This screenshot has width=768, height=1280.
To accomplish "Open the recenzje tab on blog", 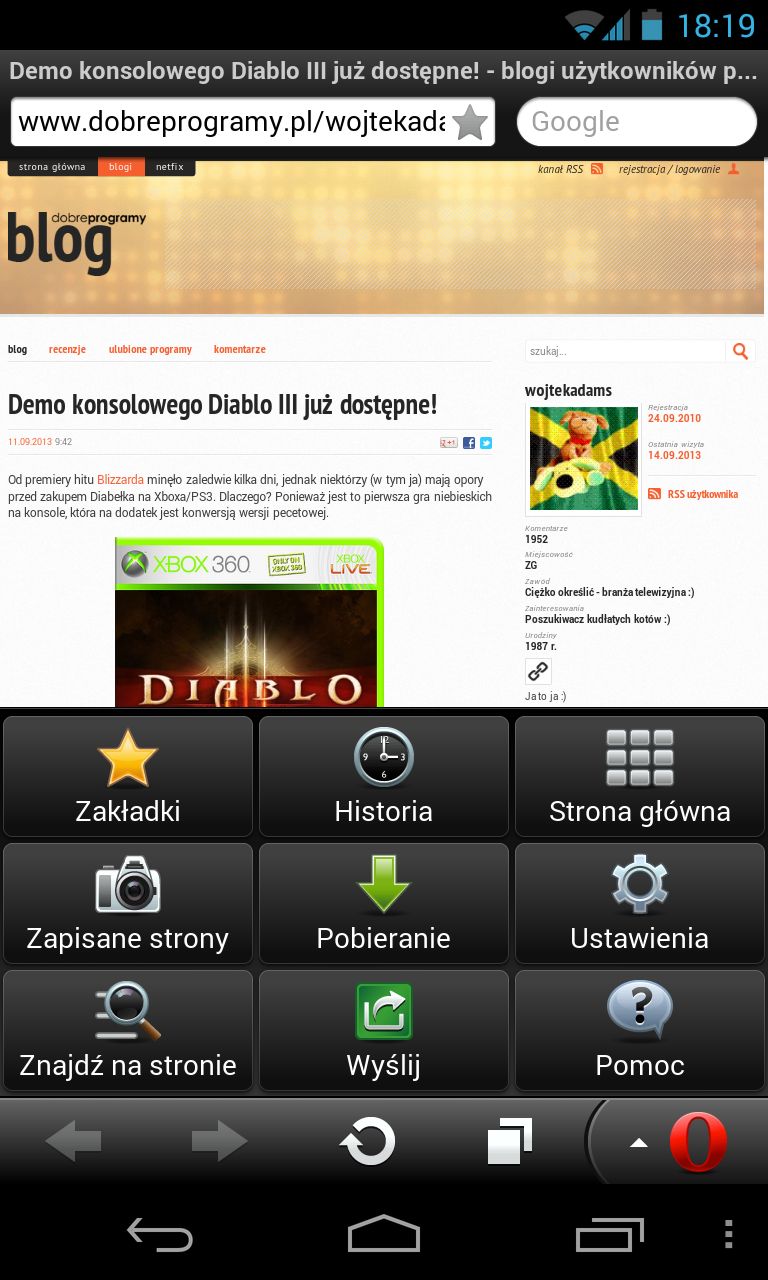I will click(x=67, y=349).
